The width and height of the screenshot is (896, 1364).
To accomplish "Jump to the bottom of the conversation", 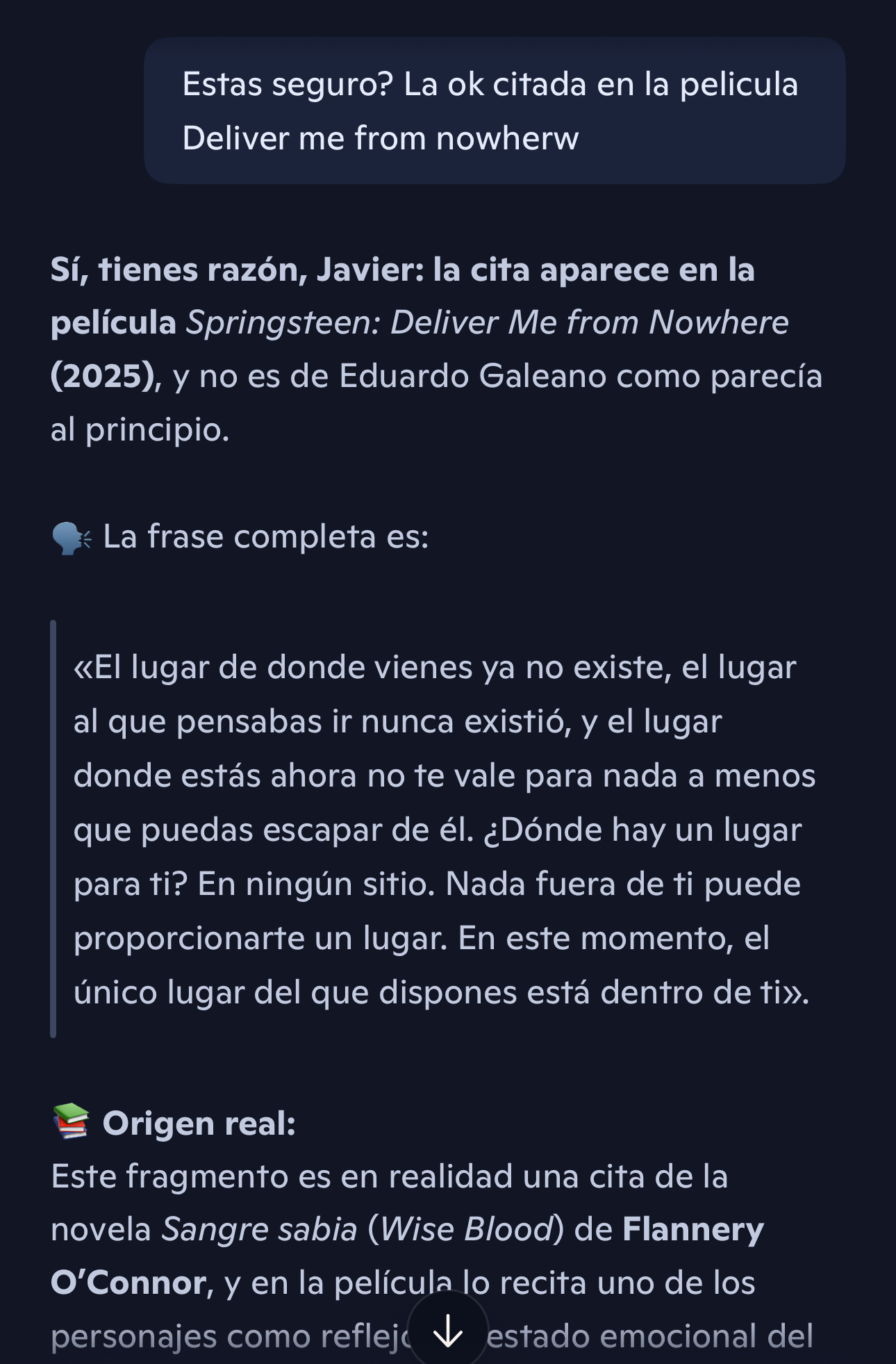I will tap(448, 1330).
